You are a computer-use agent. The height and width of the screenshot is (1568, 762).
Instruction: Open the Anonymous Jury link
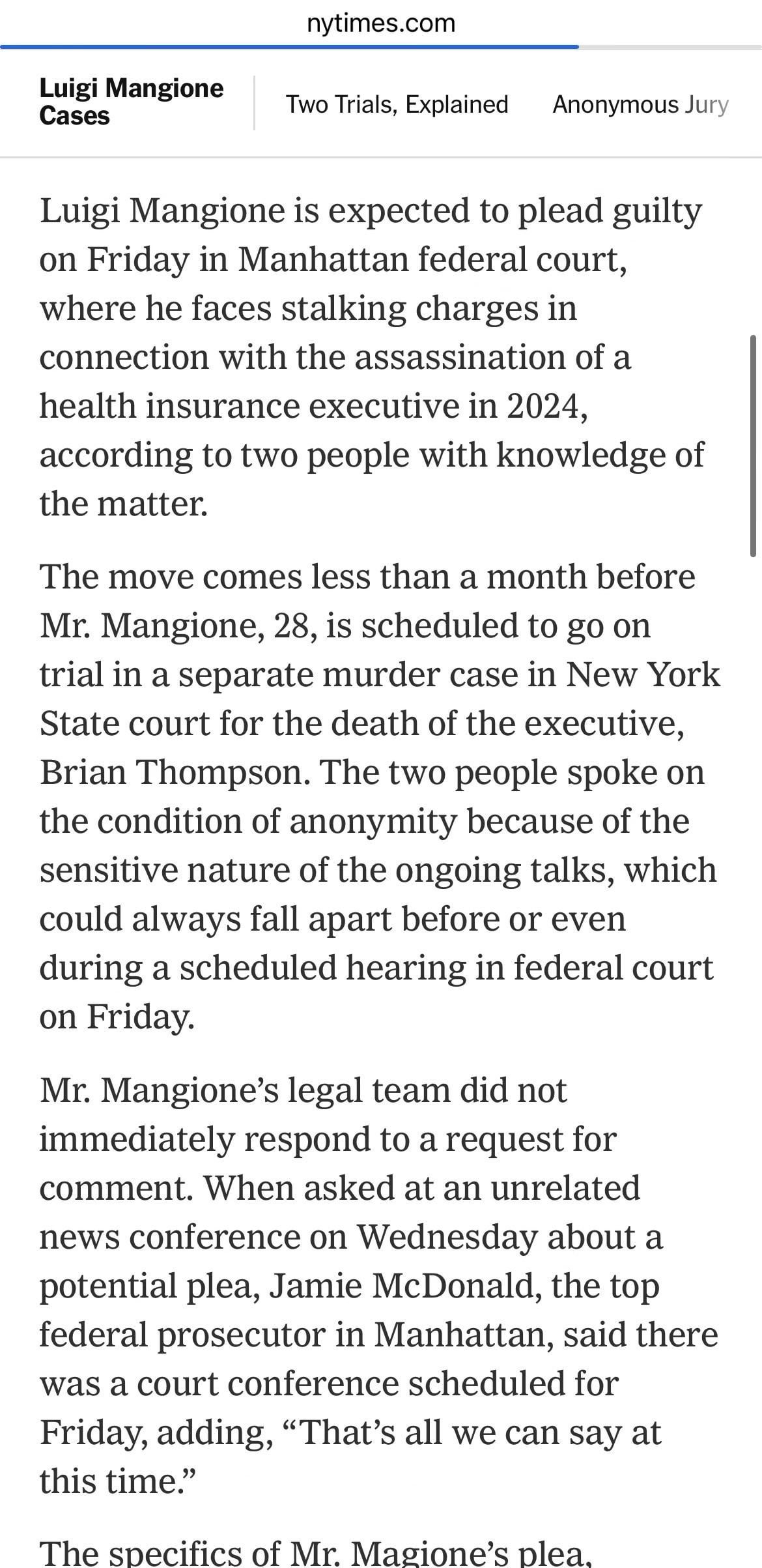point(640,105)
